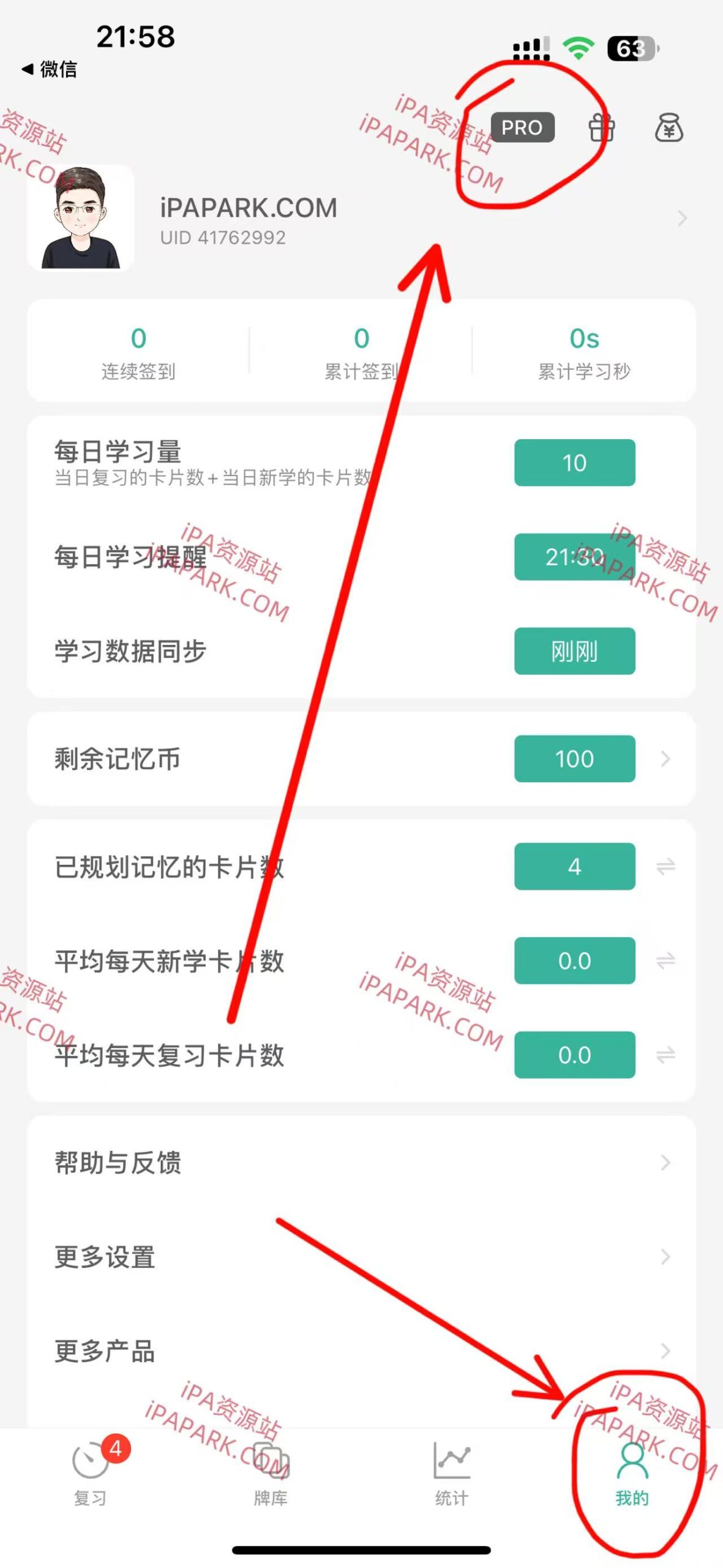Open profile details via right chevron
Image resolution: width=723 pixels, height=1568 pixels.
[681, 217]
